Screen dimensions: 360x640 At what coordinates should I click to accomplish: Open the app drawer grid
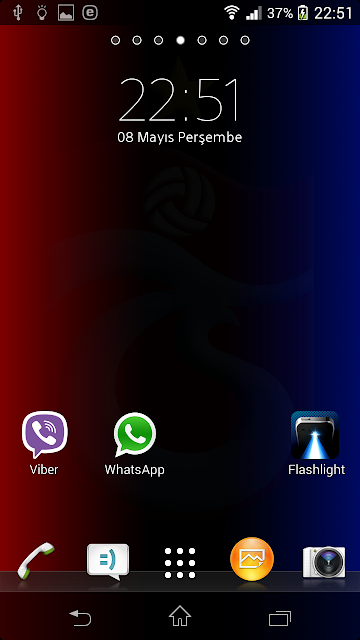[x=180, y=563]
